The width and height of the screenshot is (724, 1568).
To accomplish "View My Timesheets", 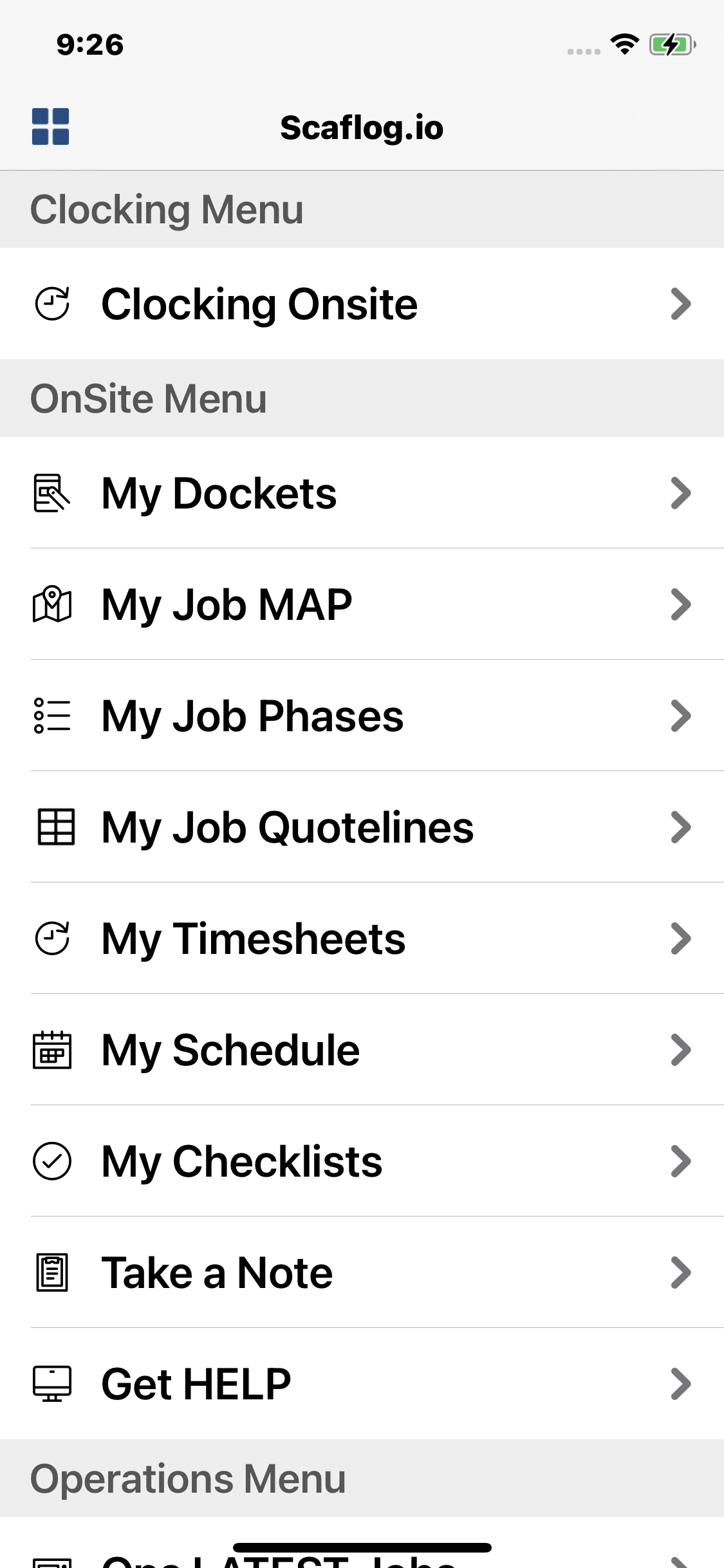I will coord(362,938).
